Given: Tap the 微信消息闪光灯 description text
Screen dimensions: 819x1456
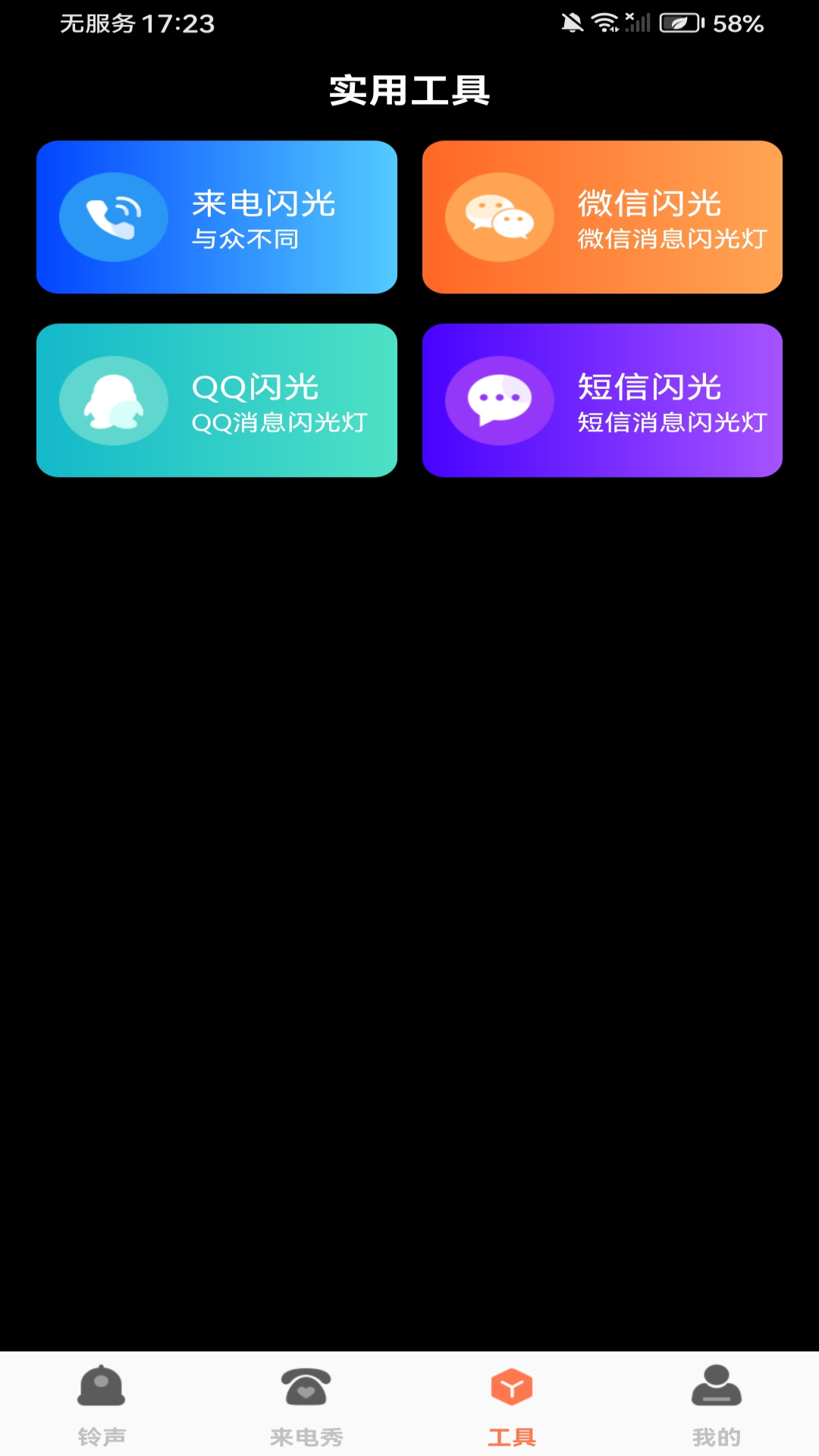Looking at the screenshot, I should (670, 238).
